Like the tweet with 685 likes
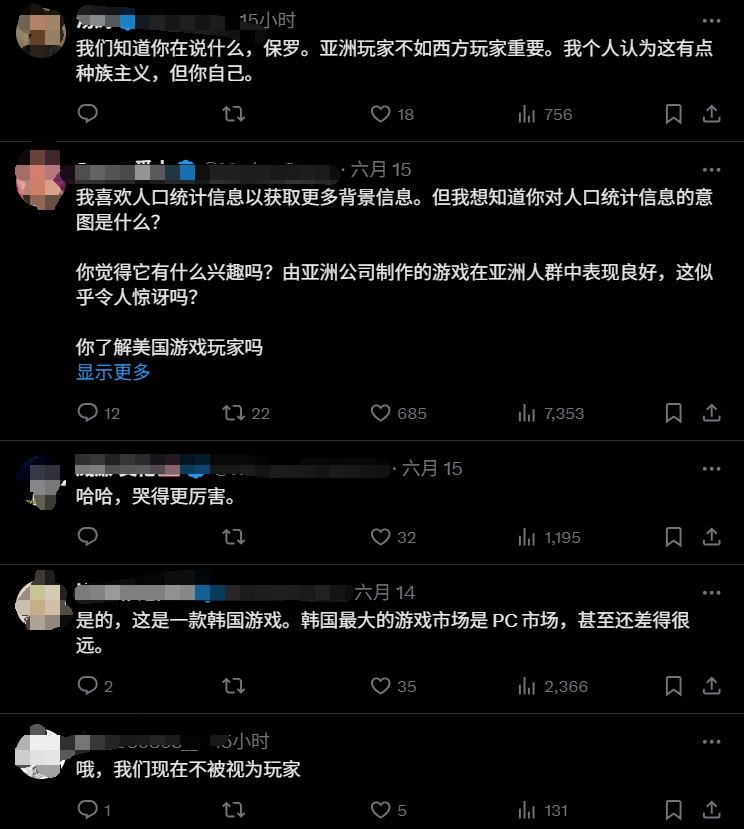744x829 pixels. pyautogui.click(x=381, y=413)
